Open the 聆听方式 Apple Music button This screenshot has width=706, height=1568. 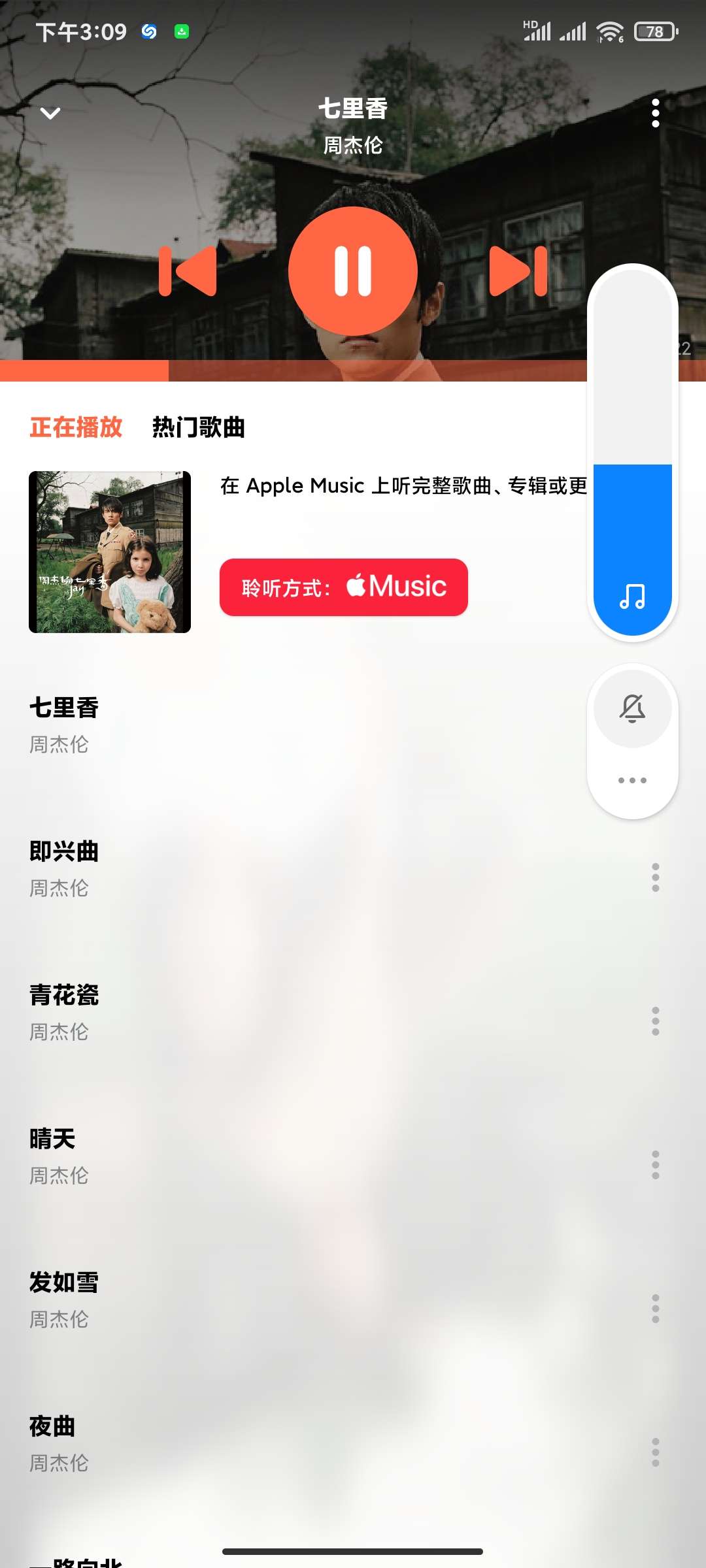click(343, 587)
